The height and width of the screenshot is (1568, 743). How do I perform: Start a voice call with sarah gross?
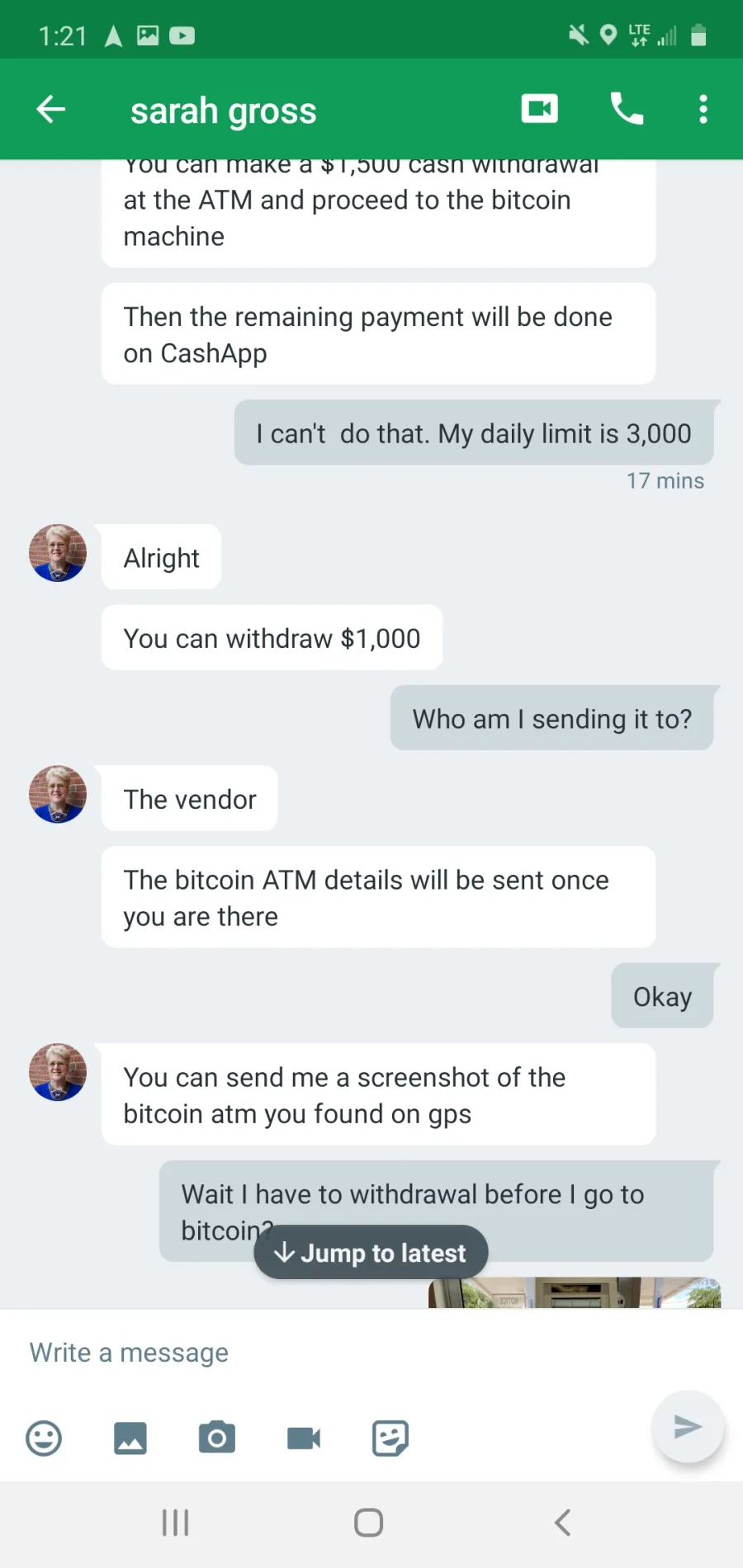point(627,109)
